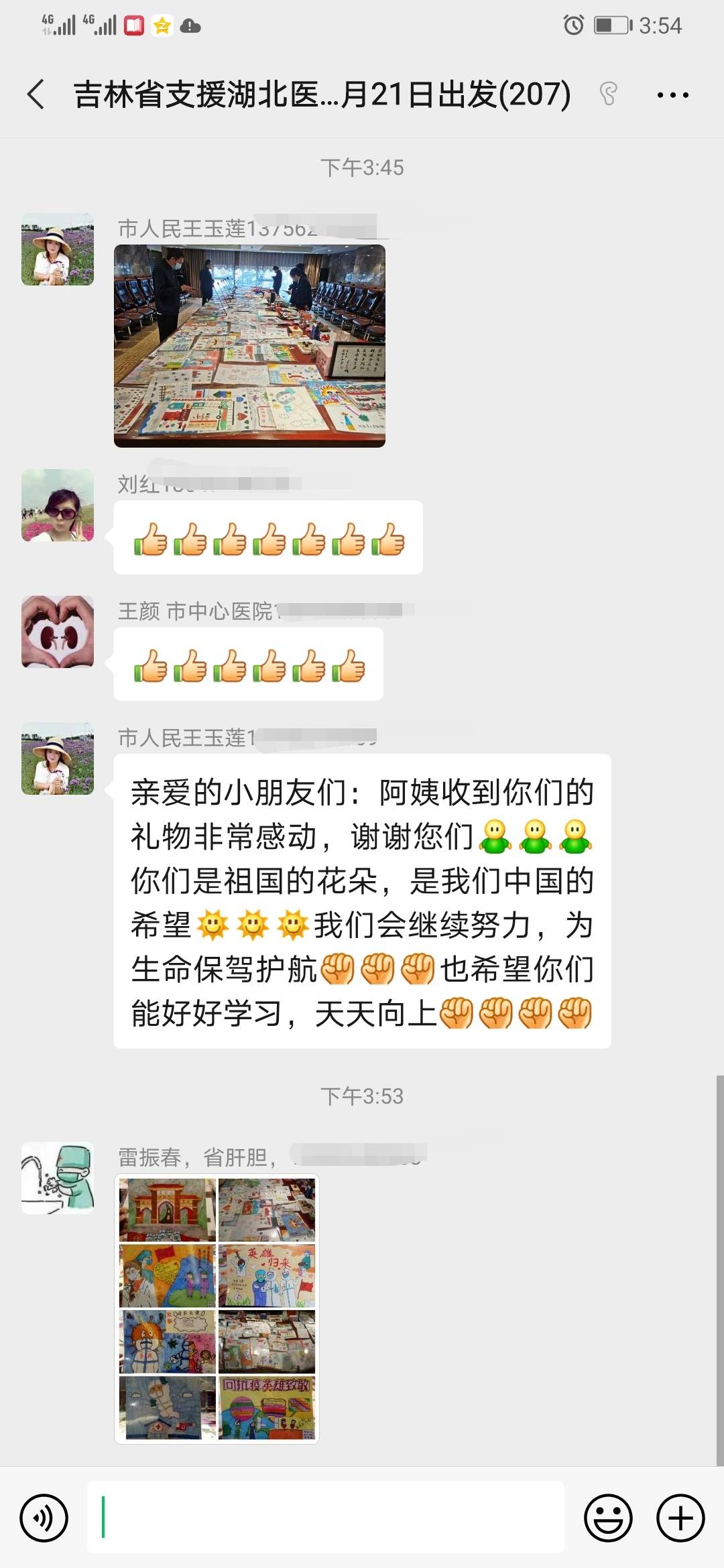Viewport: 724px width, 1568px height.
Task: Switch to voice message input
Action: coord(44,1518)
